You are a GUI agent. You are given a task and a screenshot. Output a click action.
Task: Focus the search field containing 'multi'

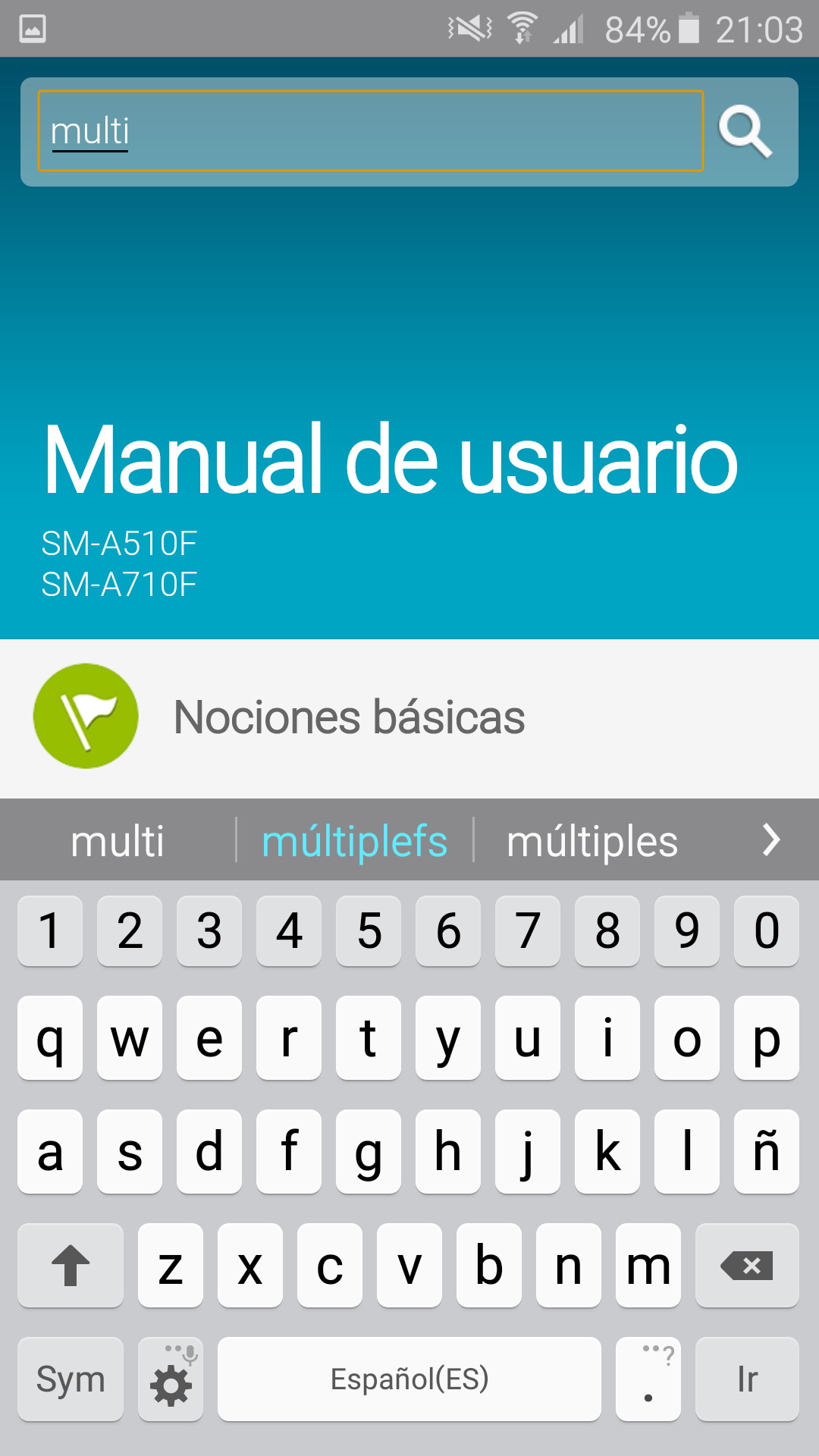(370, 131)
